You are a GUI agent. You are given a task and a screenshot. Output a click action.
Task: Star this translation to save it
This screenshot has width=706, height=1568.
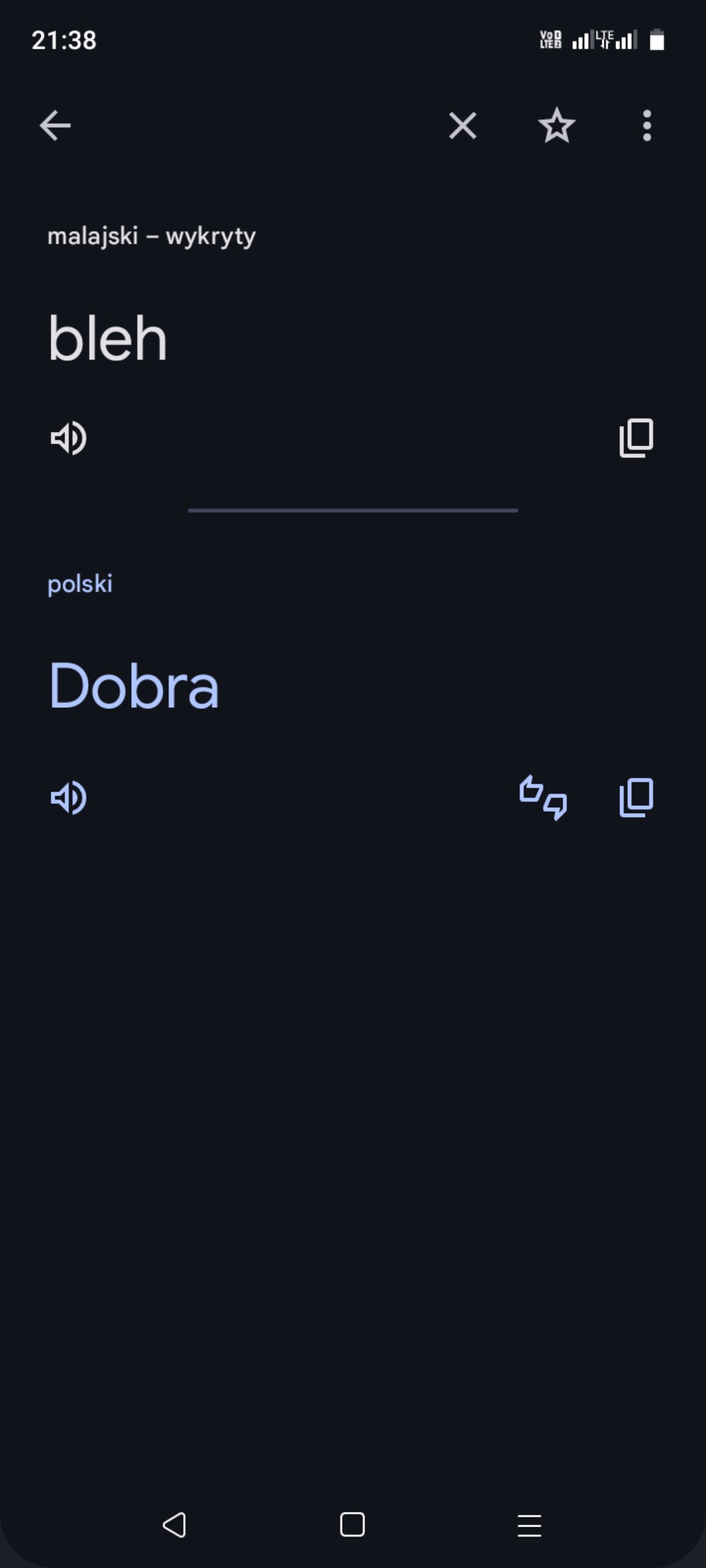[x=556, y=125]
